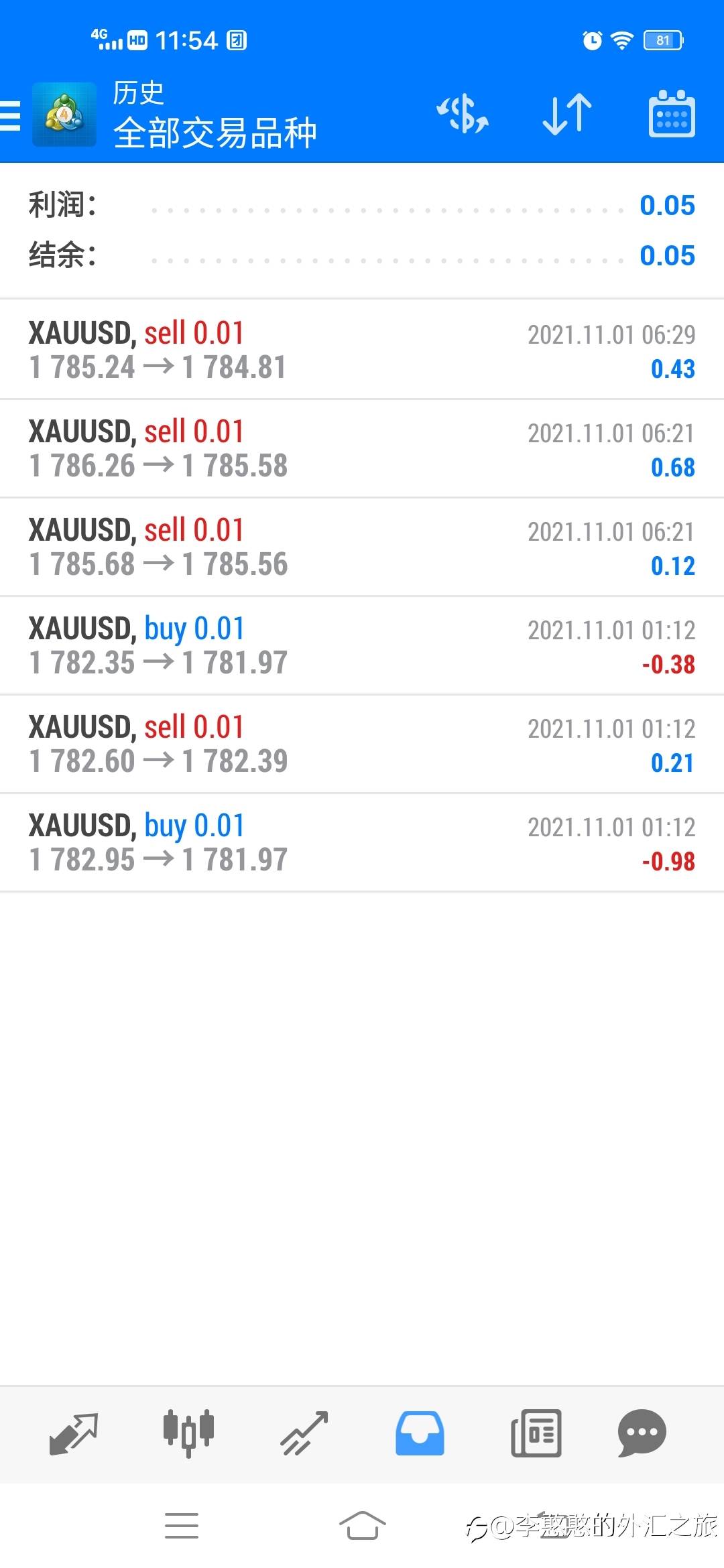Viewport: 724px width, 1568px height.
Task: Open the hamburger drawer menu
Action: [x=10, y=115]
